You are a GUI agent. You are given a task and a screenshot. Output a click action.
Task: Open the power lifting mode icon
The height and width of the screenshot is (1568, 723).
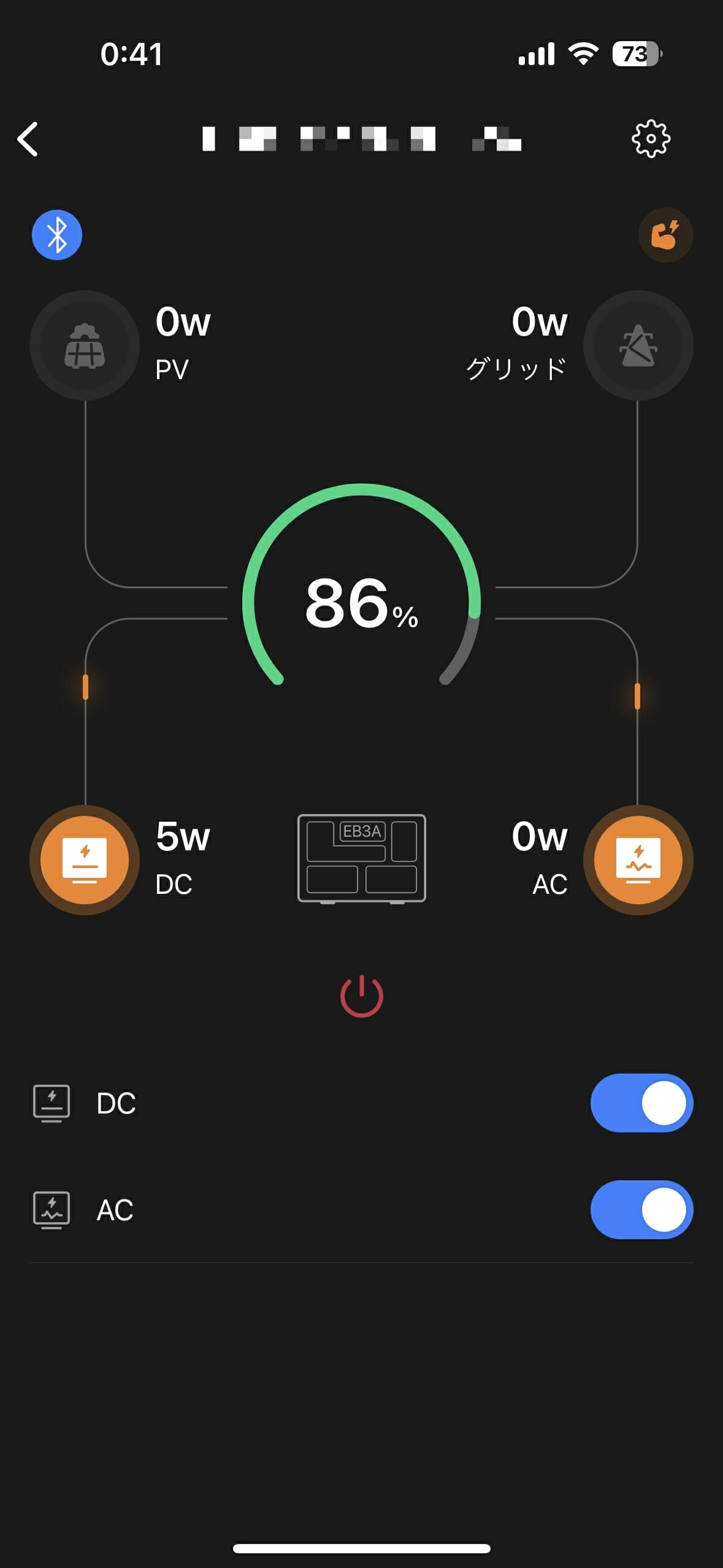click(665, 235)
